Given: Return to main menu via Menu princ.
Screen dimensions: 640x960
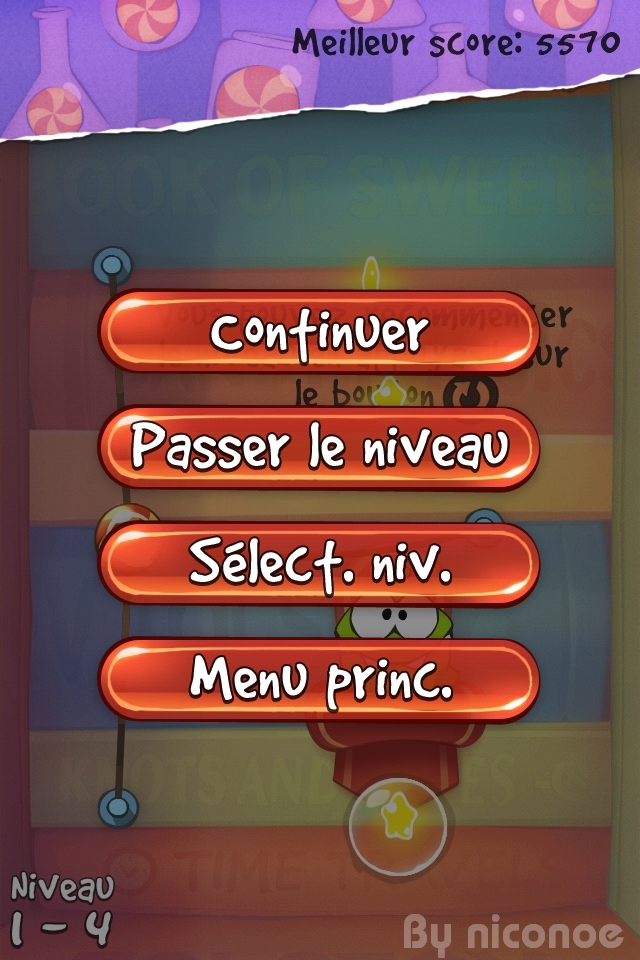Looking at the screenshot, I should (x=319, y=679).
